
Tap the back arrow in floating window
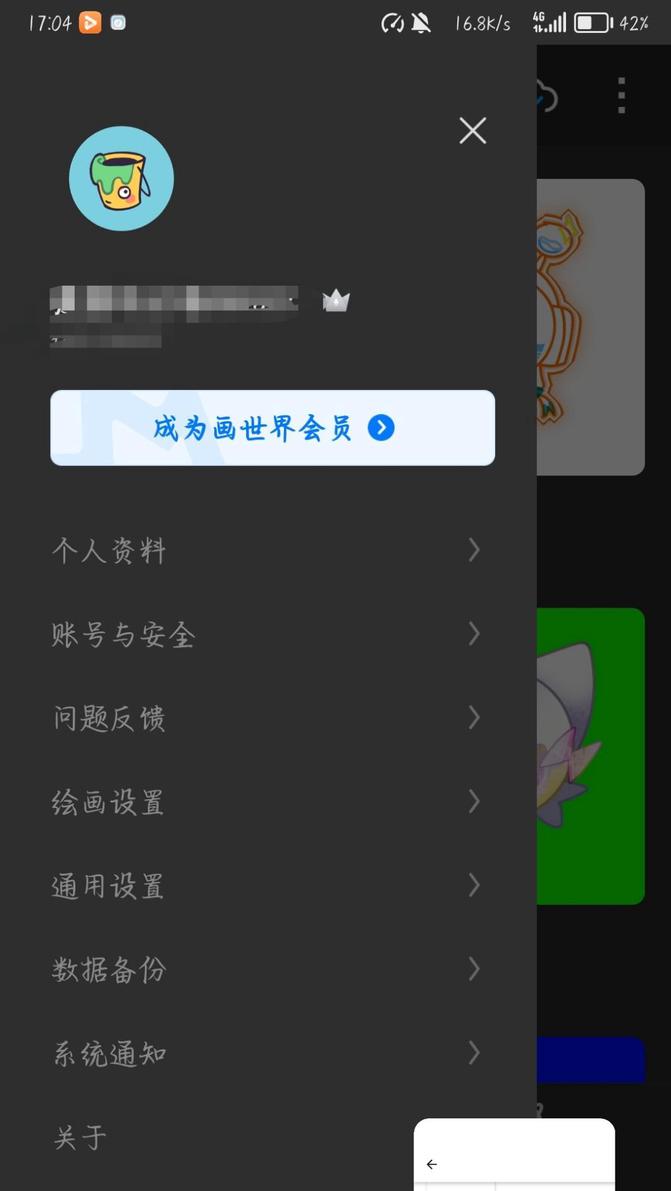432,1164
